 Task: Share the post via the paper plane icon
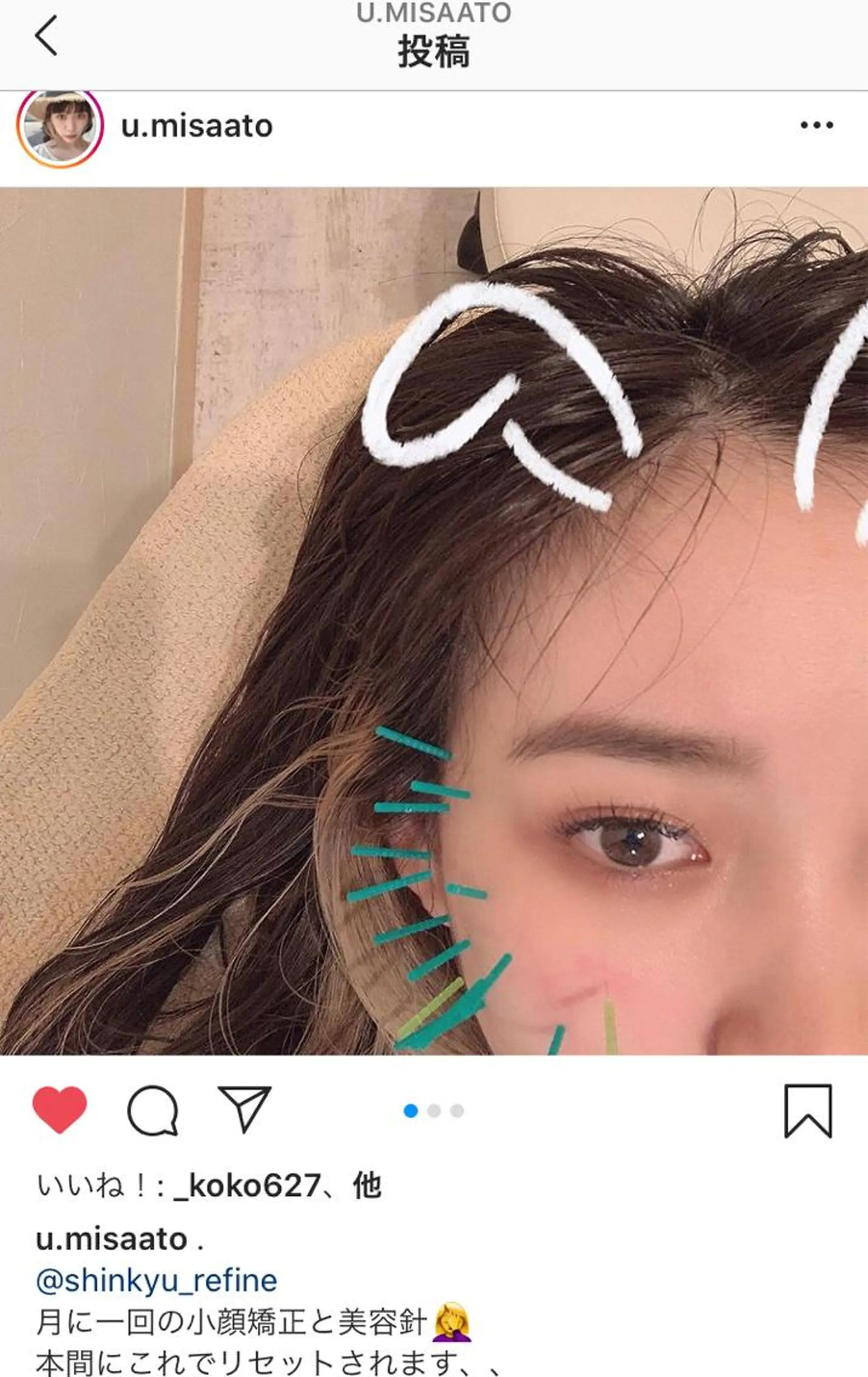click(x=245, y=1109)
